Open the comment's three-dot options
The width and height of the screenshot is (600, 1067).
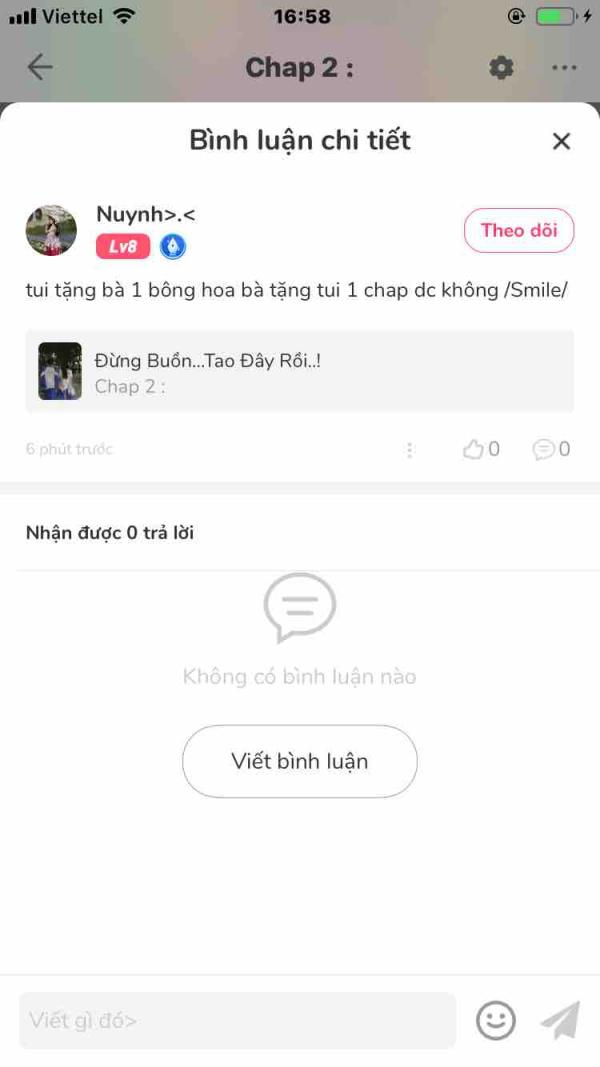pyautogui.click(x=409, y=450)
